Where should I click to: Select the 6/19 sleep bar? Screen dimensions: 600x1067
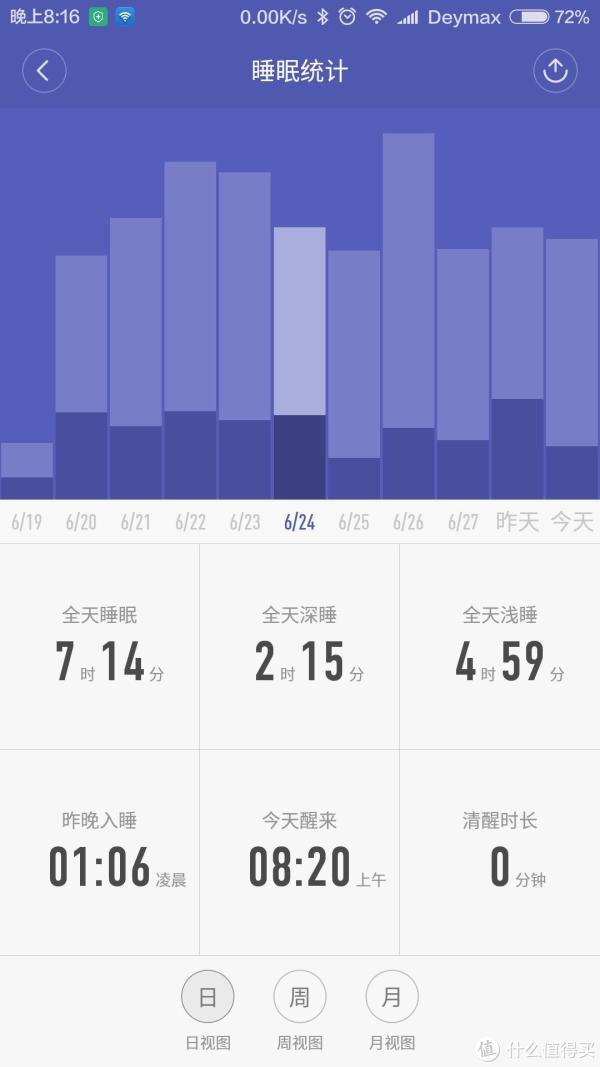(27, 471)
